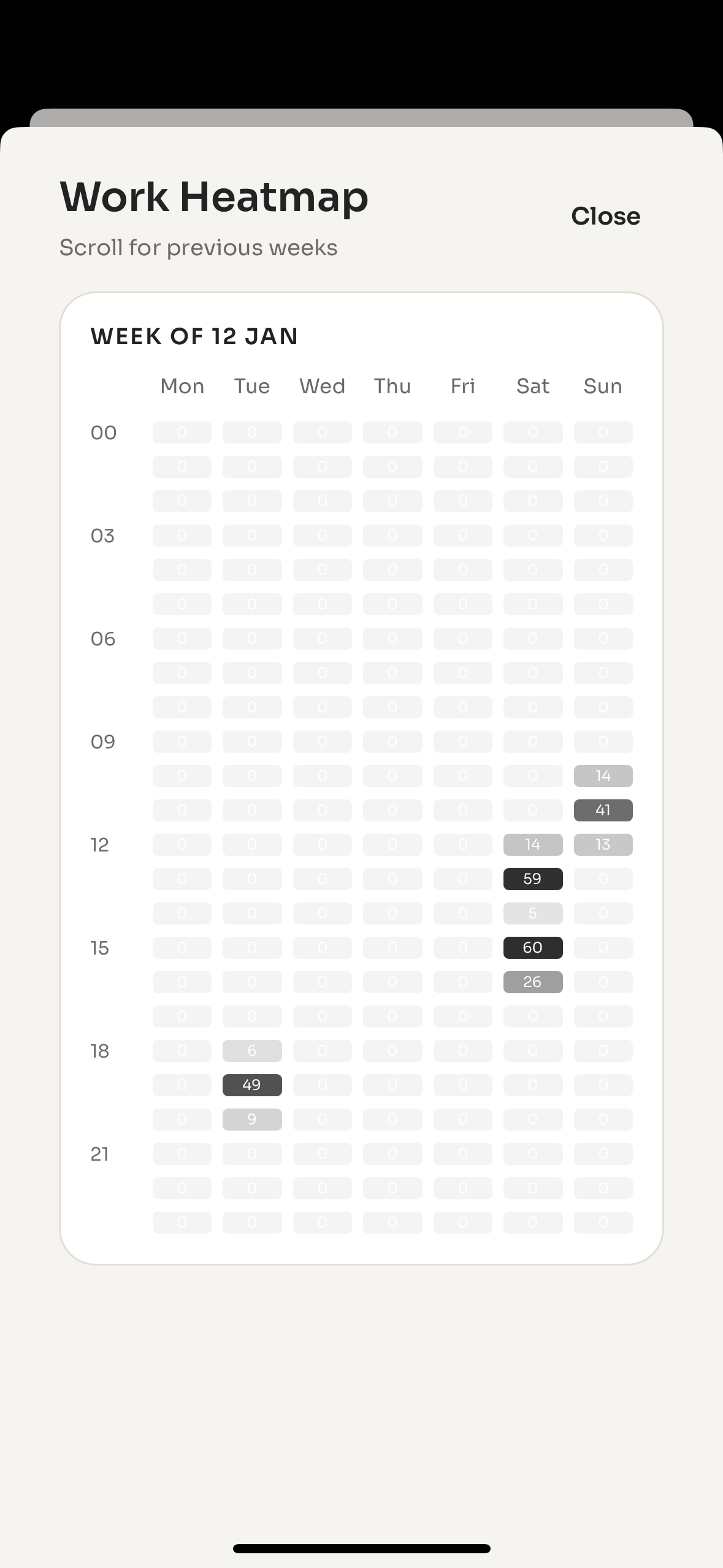Close the Work Heatmap sheet
Image resolution: width=723 pixels, height=1568 pixels.
coord(605,216)
